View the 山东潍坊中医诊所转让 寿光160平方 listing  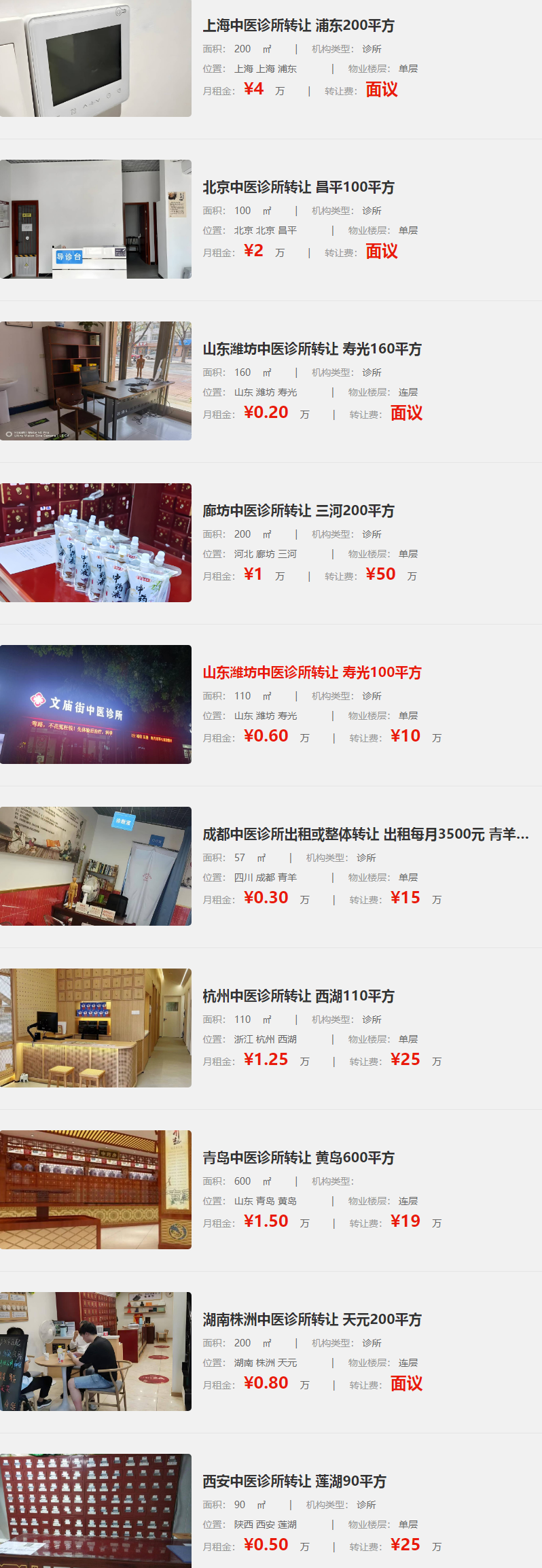(312, 349)
